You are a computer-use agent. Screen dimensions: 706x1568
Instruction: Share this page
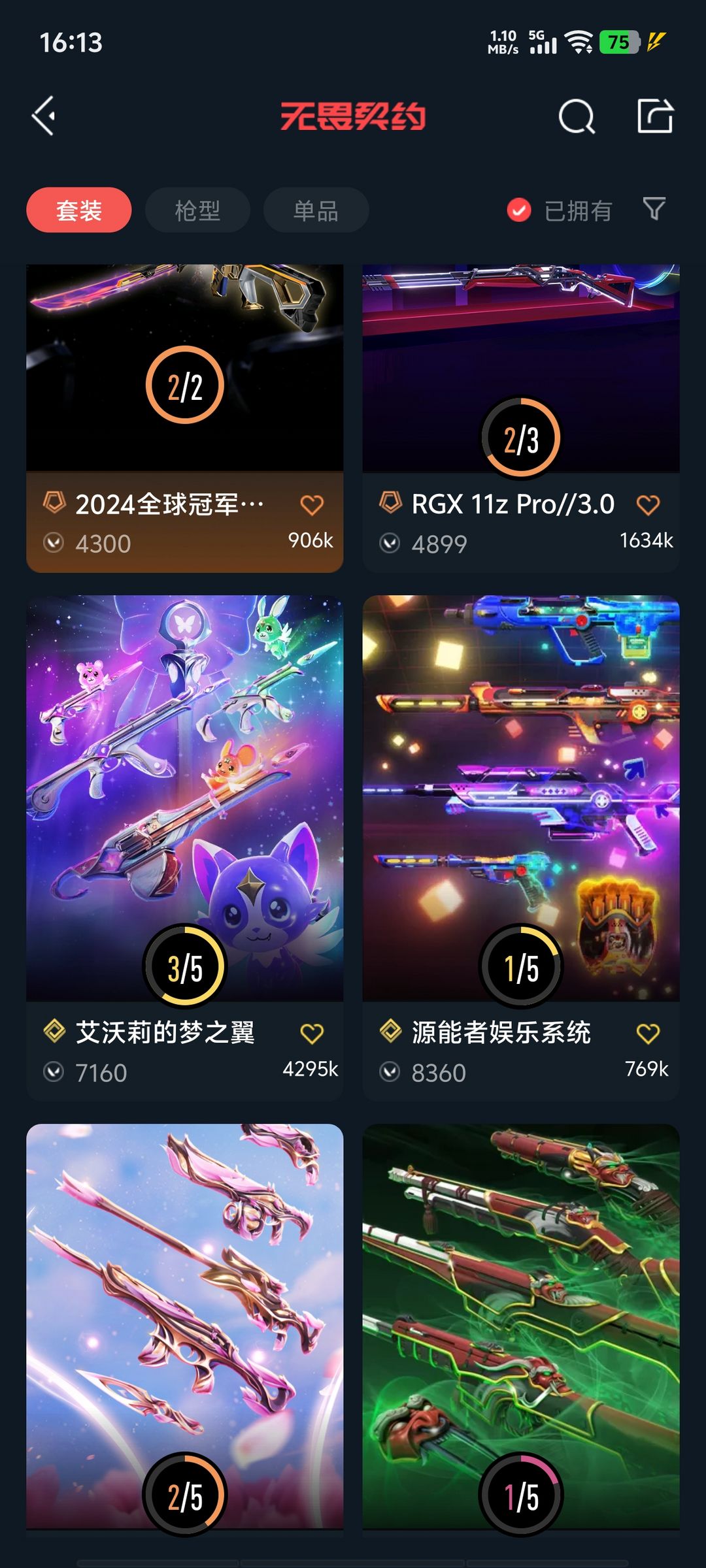tap(655, 117)
